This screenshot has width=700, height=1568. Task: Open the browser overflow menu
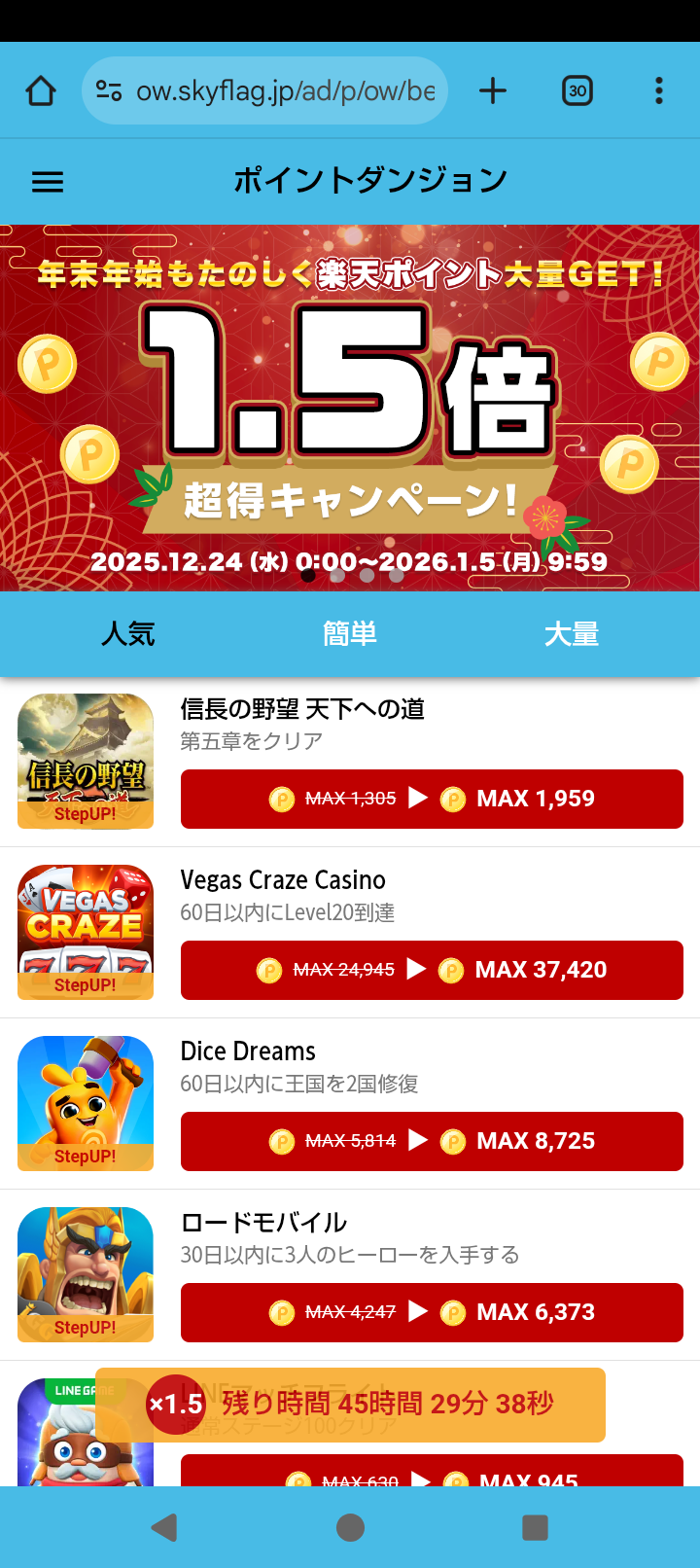659,91
